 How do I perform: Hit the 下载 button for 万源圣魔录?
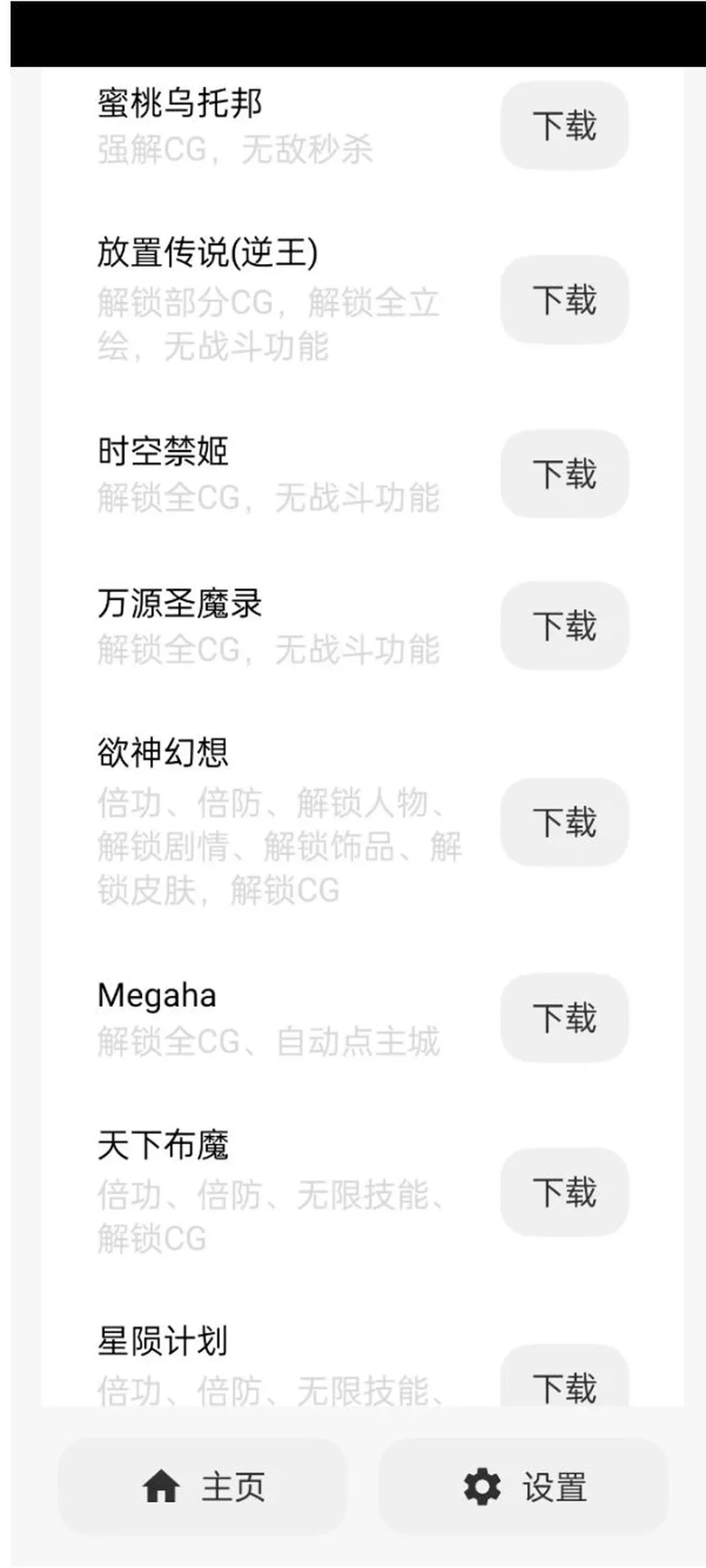click(x=564, y=626)
